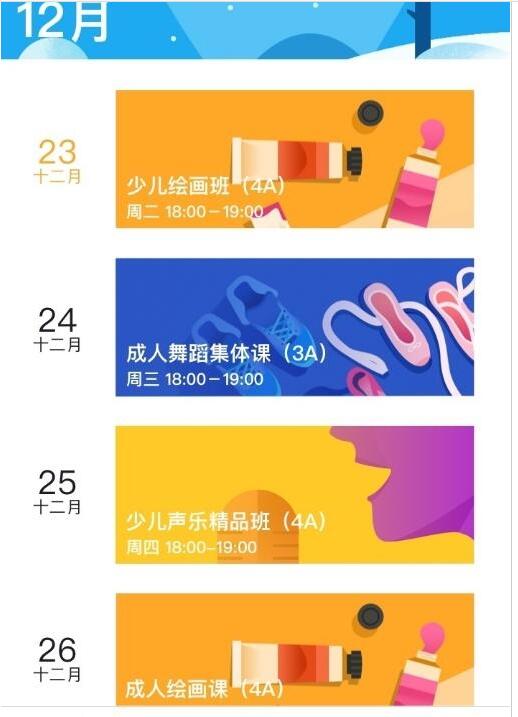Open the 少儿绘画班 (4A) course card
This screenshot has height=717, width=518.
point(294,159)
